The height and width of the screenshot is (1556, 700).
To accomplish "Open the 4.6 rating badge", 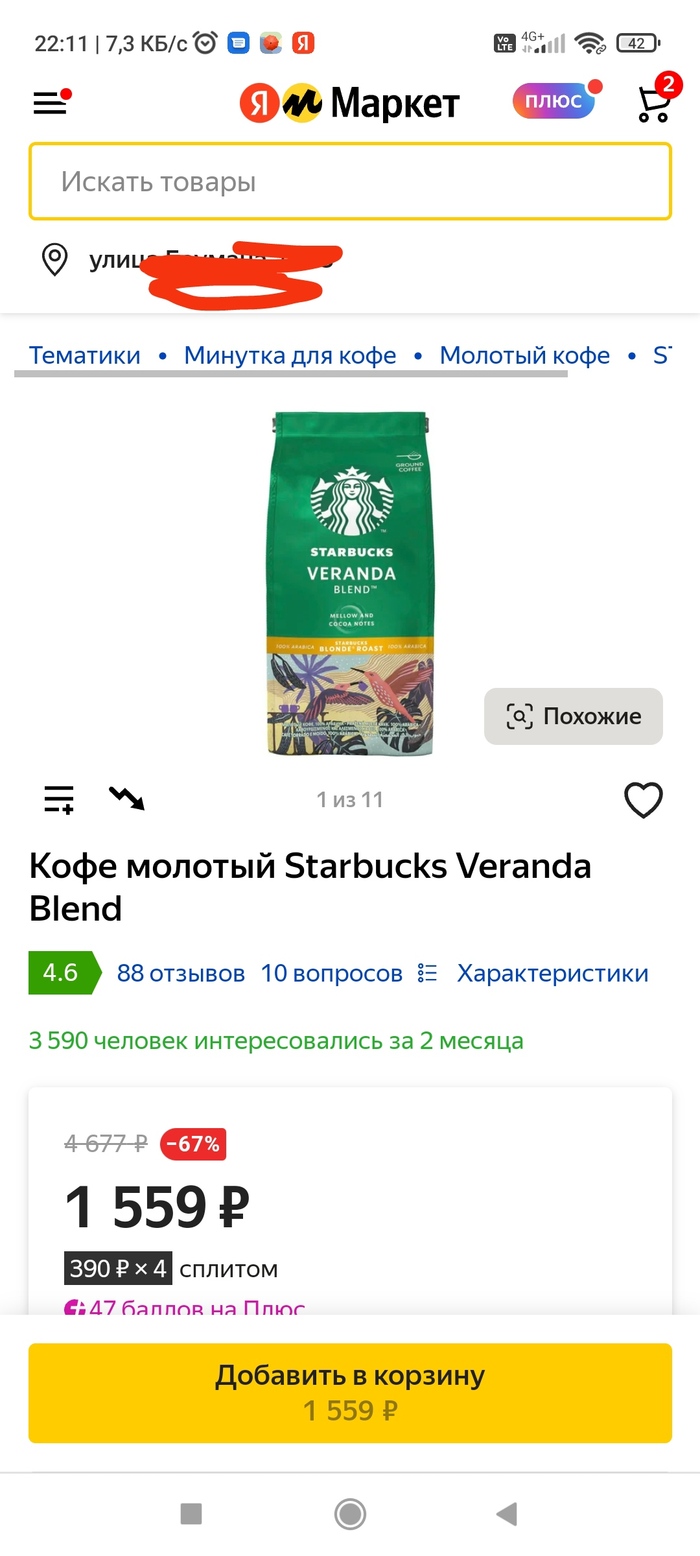I will (62, 973).
